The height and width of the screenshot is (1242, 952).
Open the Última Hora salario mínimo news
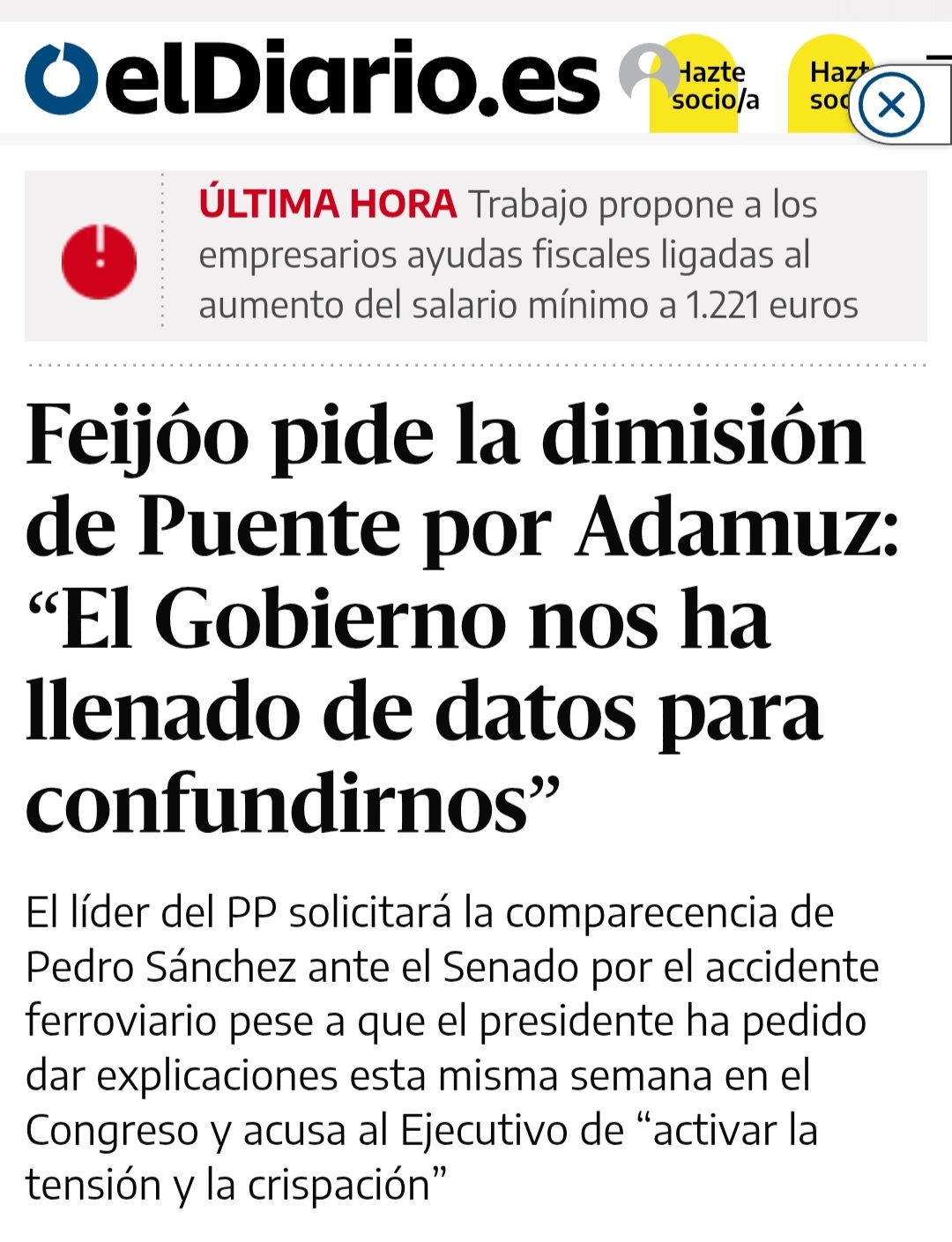[527, 255]
